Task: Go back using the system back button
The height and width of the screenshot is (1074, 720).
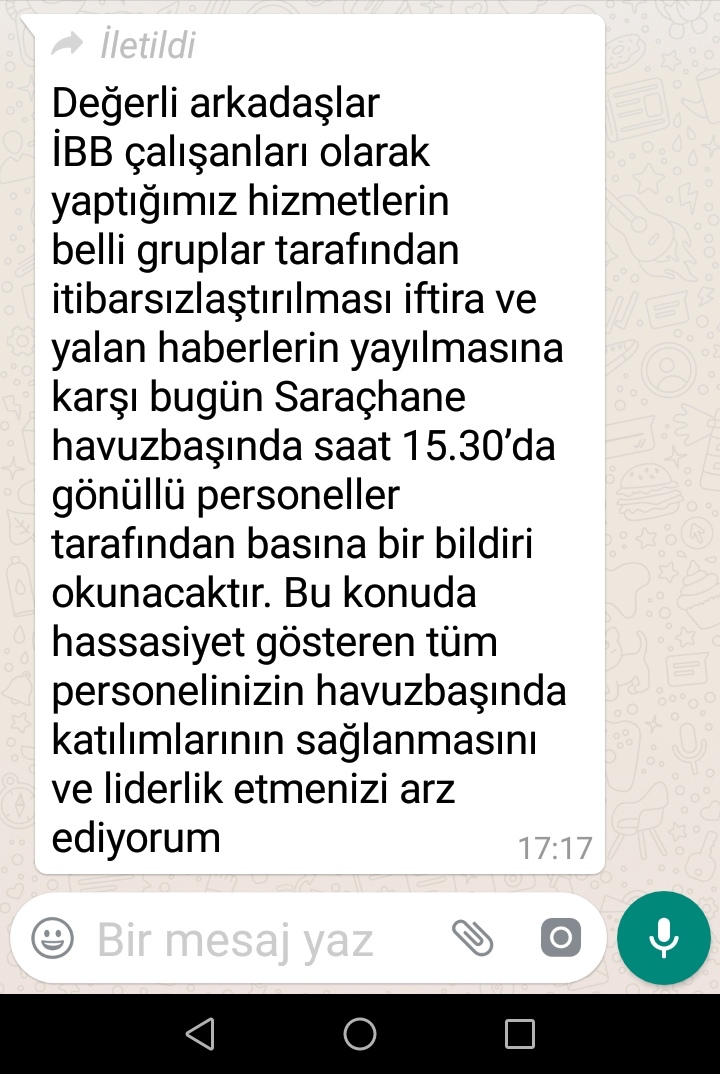Action: tap(200, 1034)
